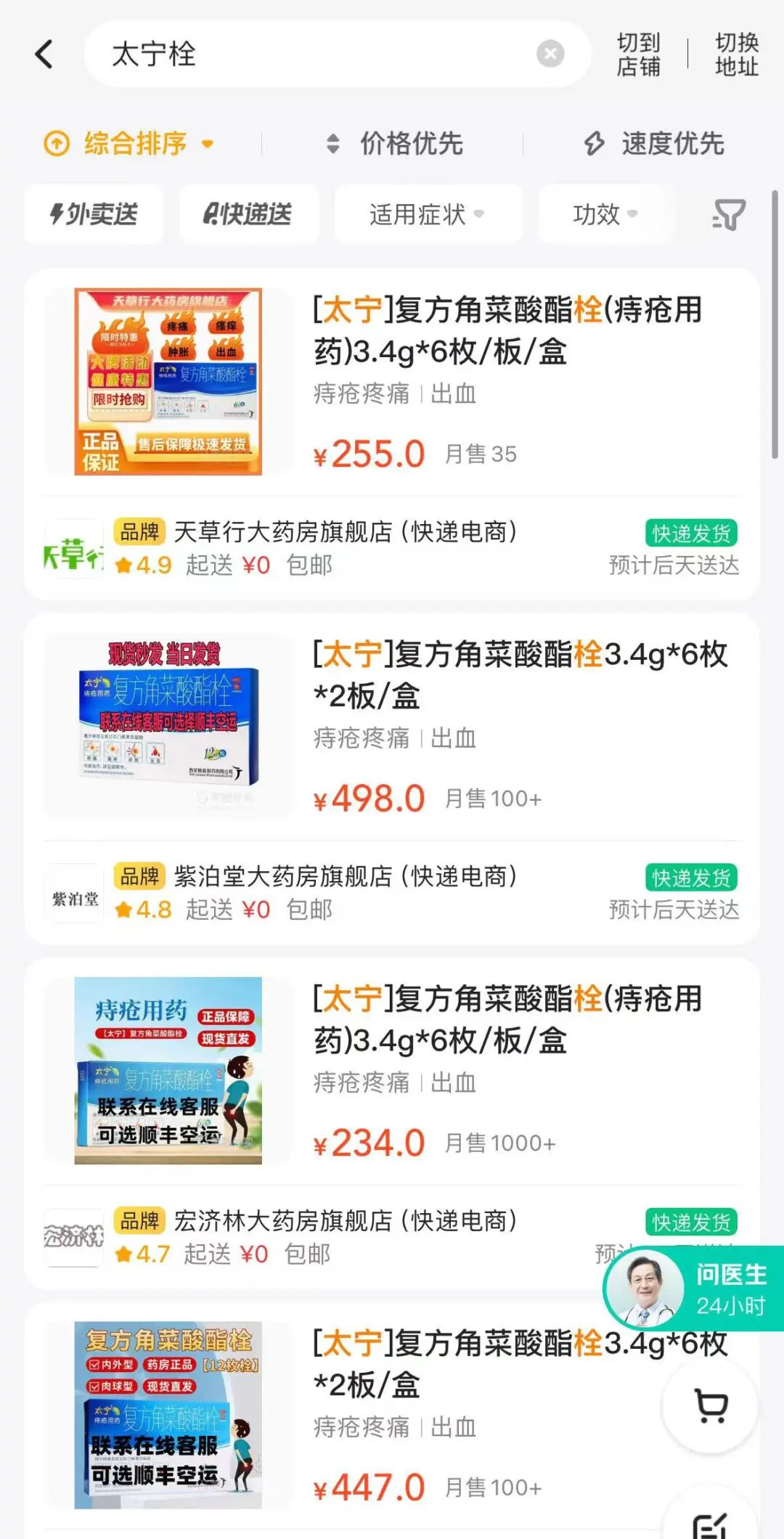This screenshot has height=1539, width=784.
Task: Select the 外卖送 filter chip
Action: pos(94,214)
